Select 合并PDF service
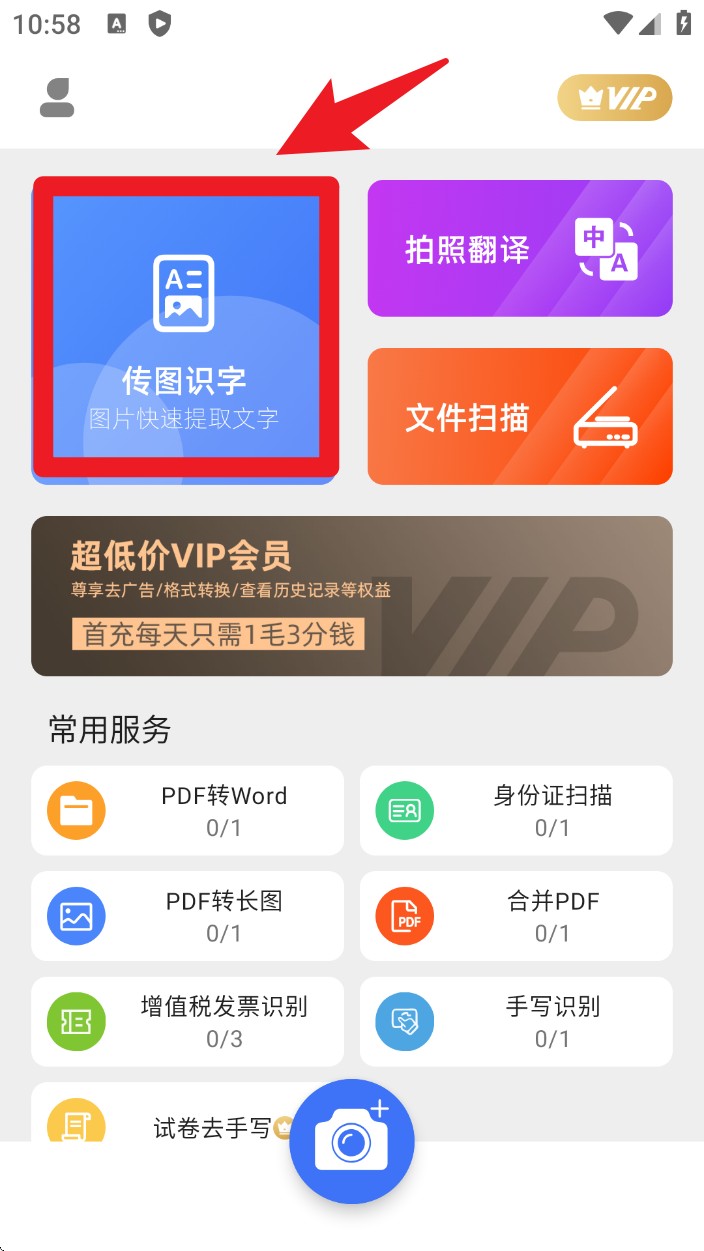Viewport: 704px width, 1251px height. (516, 916)
